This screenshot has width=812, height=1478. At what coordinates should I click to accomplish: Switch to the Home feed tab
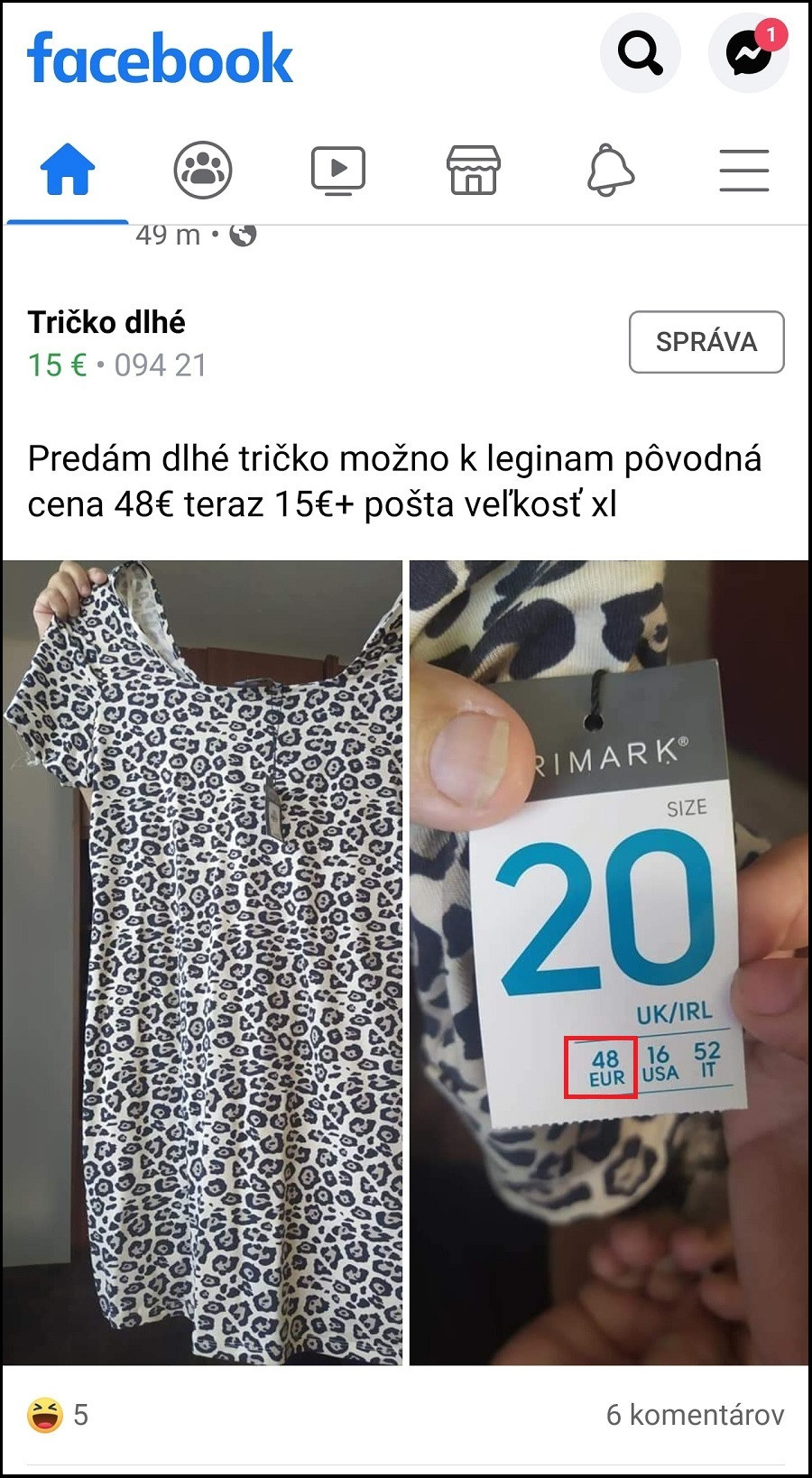[x=68, y=170]
